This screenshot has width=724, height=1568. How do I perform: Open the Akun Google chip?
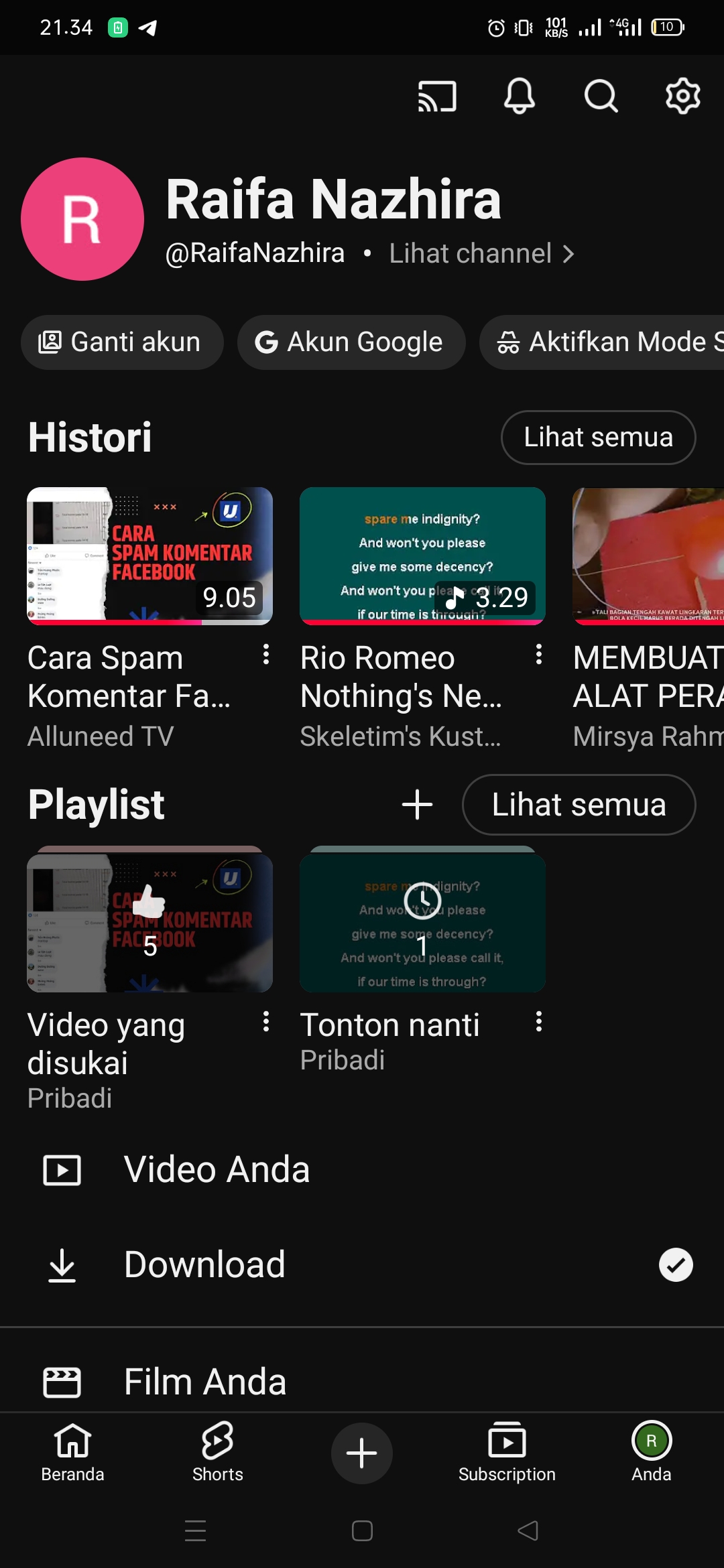351,342
